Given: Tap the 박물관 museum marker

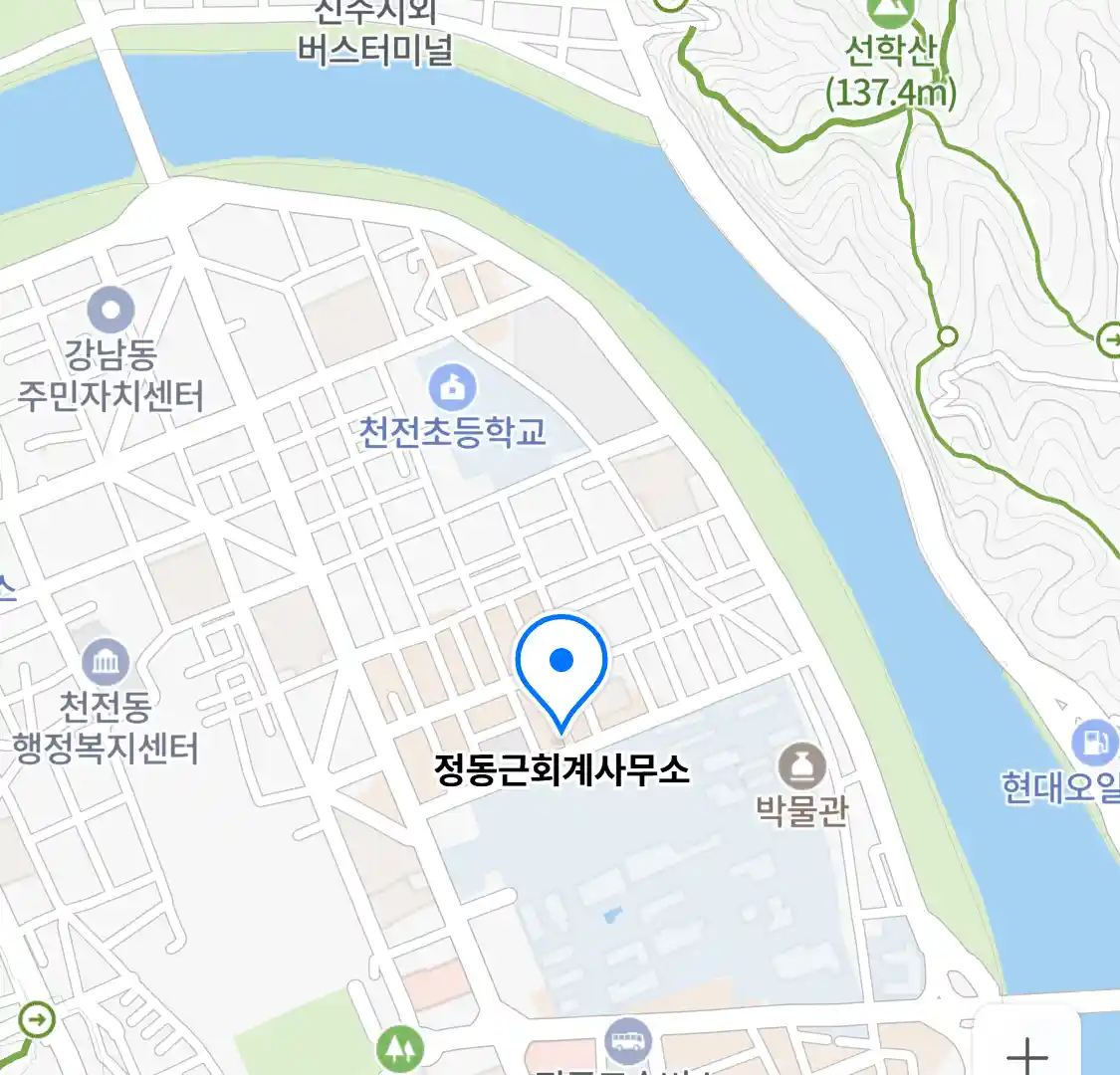Looking at the screenshot, I should (801, 767).
